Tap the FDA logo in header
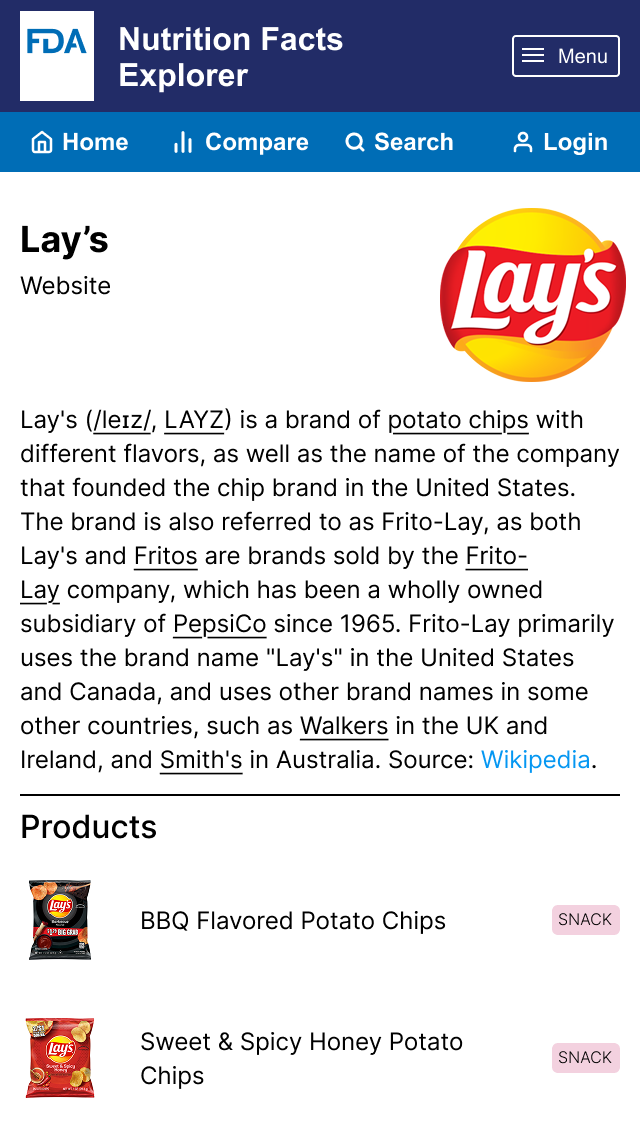This screenshot has height=1136, width=640. pyautogui.click(x=57, y=56)
